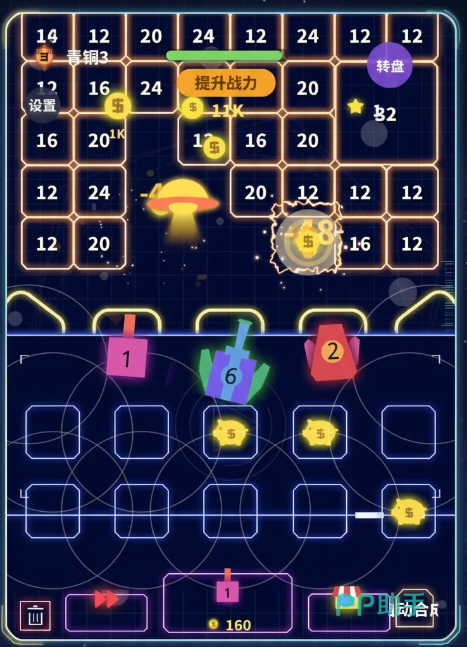Tap the orange 提升战力 button

tap(226, 83)
